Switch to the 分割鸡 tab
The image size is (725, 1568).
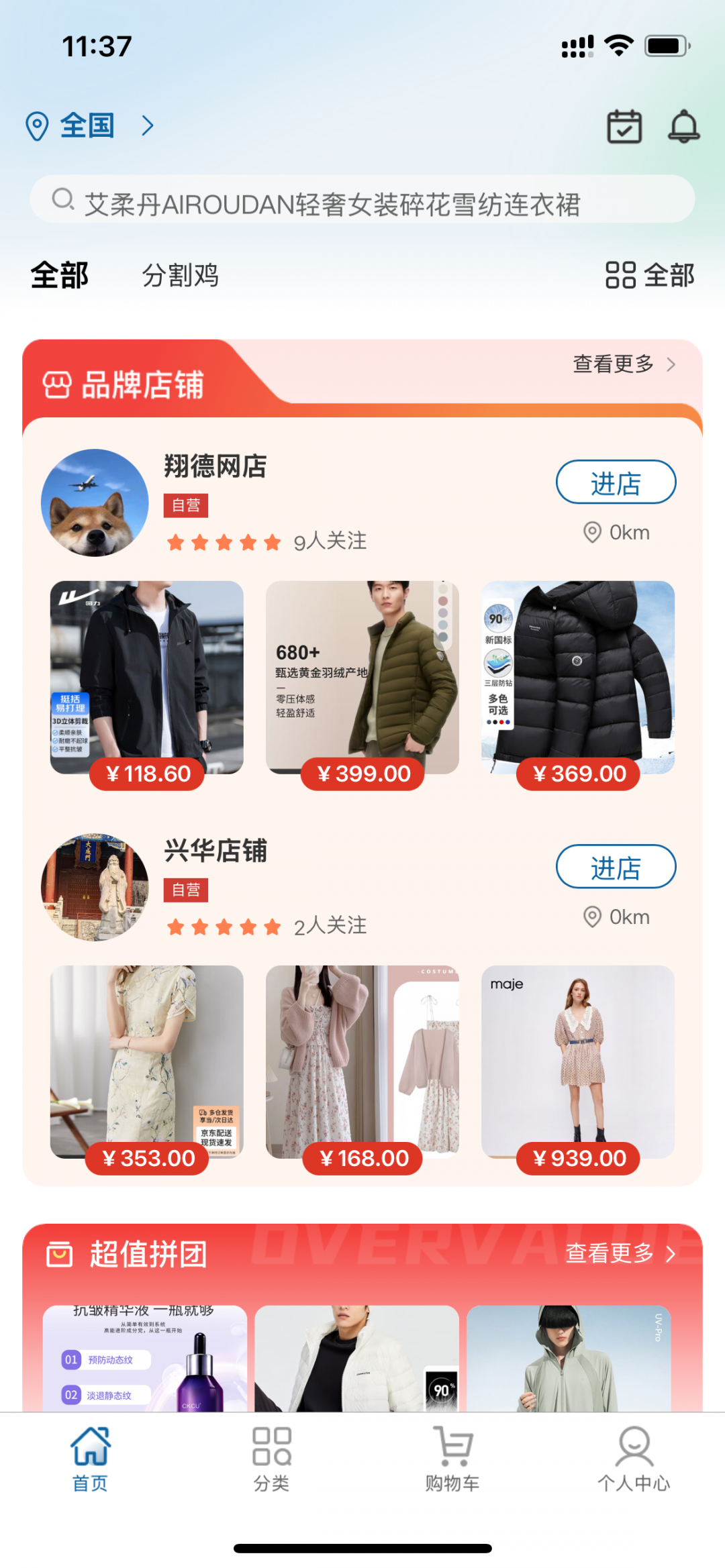180,275
